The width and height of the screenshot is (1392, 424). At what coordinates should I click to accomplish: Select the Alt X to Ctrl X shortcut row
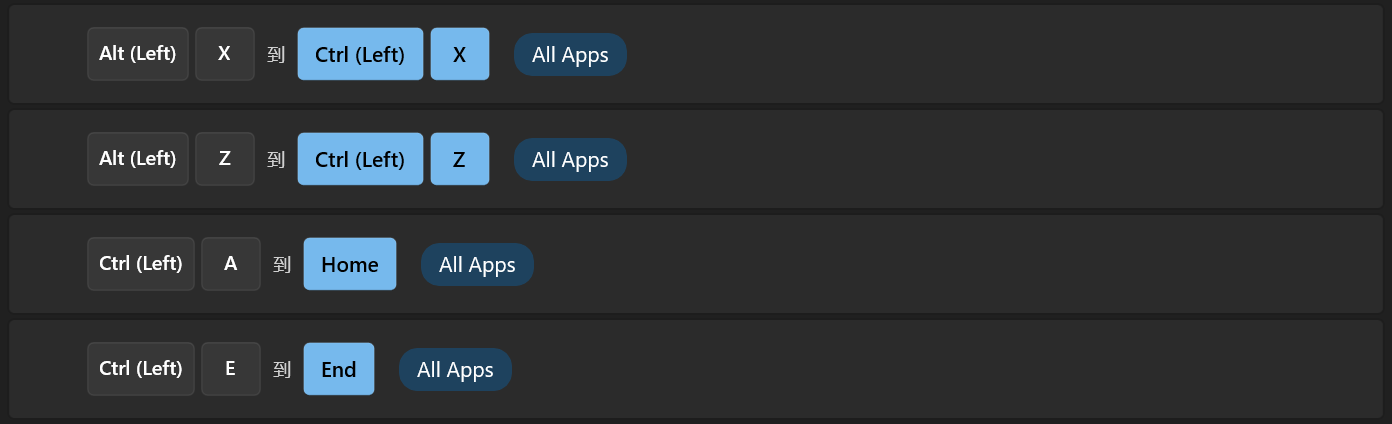pos(900,54)
